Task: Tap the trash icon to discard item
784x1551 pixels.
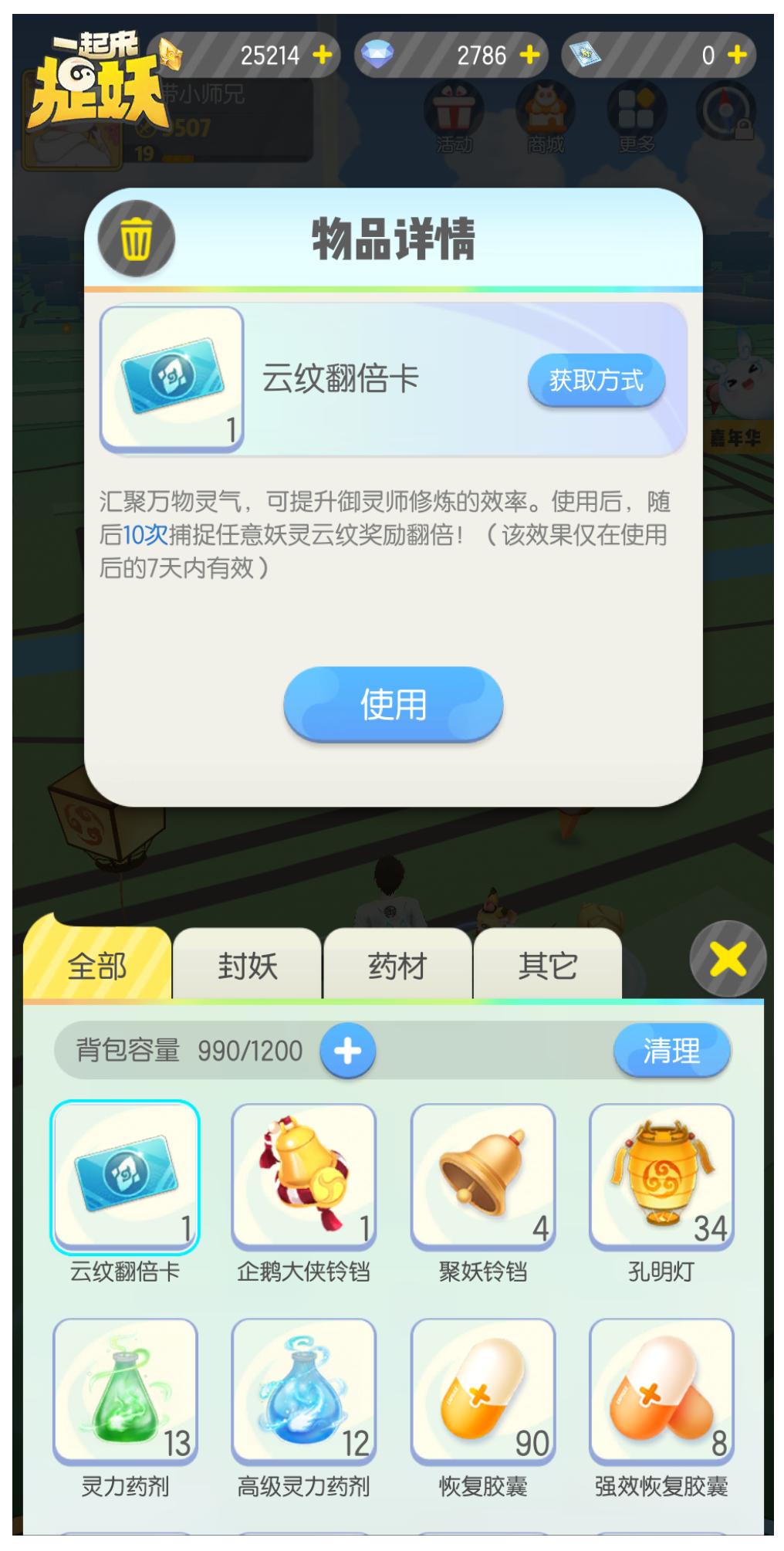Action: (x=137, y=239)
